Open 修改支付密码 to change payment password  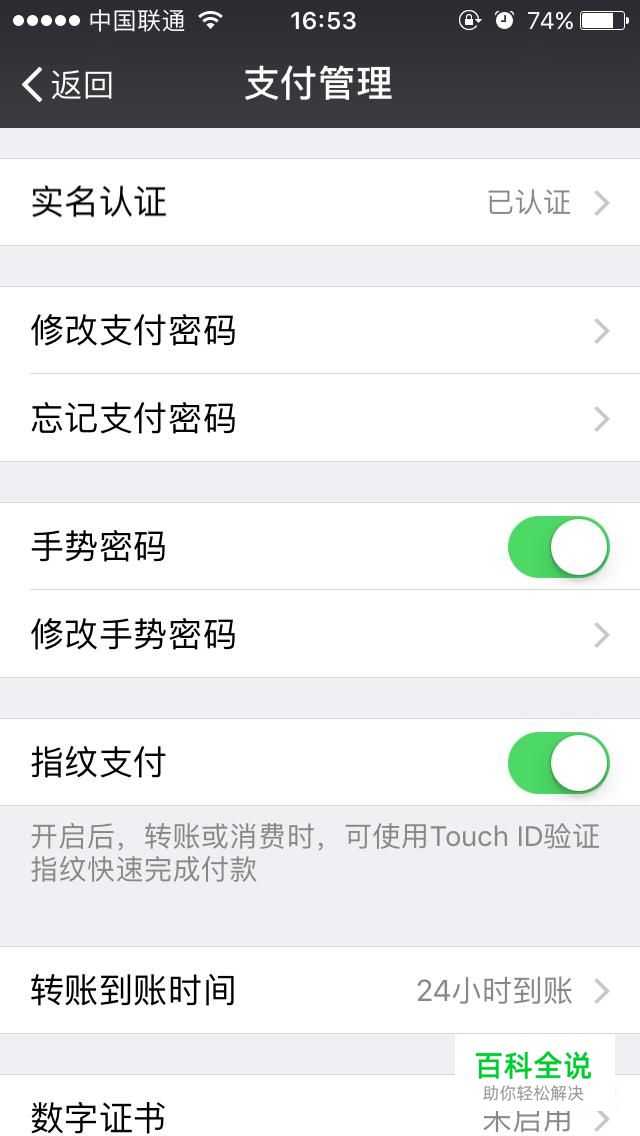pos(320,331)
